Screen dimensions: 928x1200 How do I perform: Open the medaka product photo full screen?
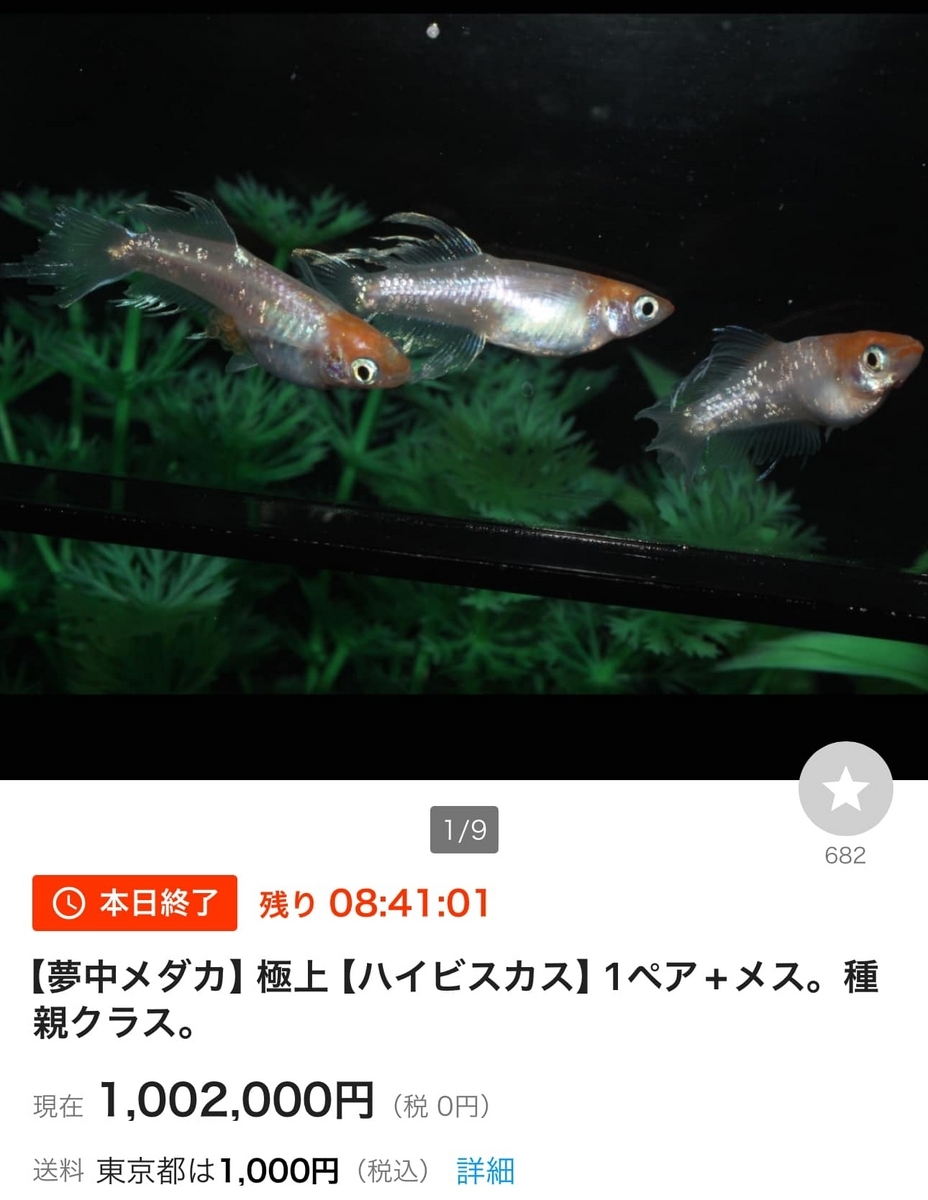(x=464, y=390)
